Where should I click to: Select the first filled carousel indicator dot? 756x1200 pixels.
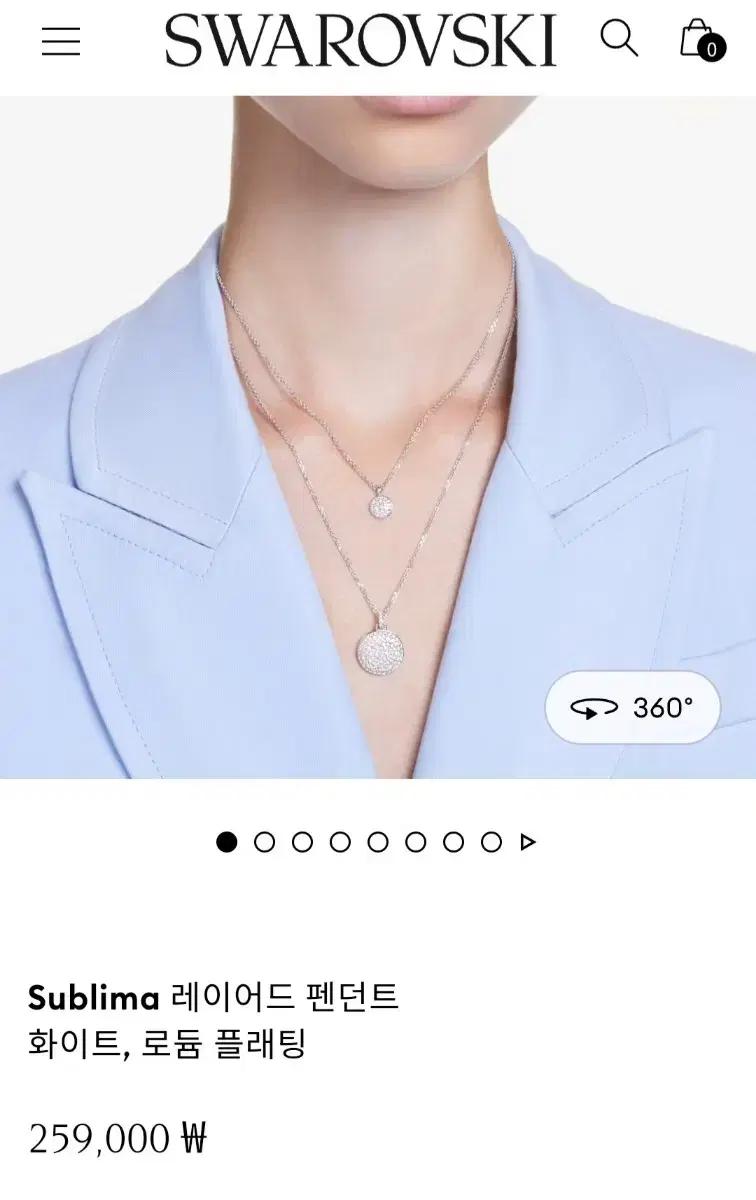click(225, 843)
